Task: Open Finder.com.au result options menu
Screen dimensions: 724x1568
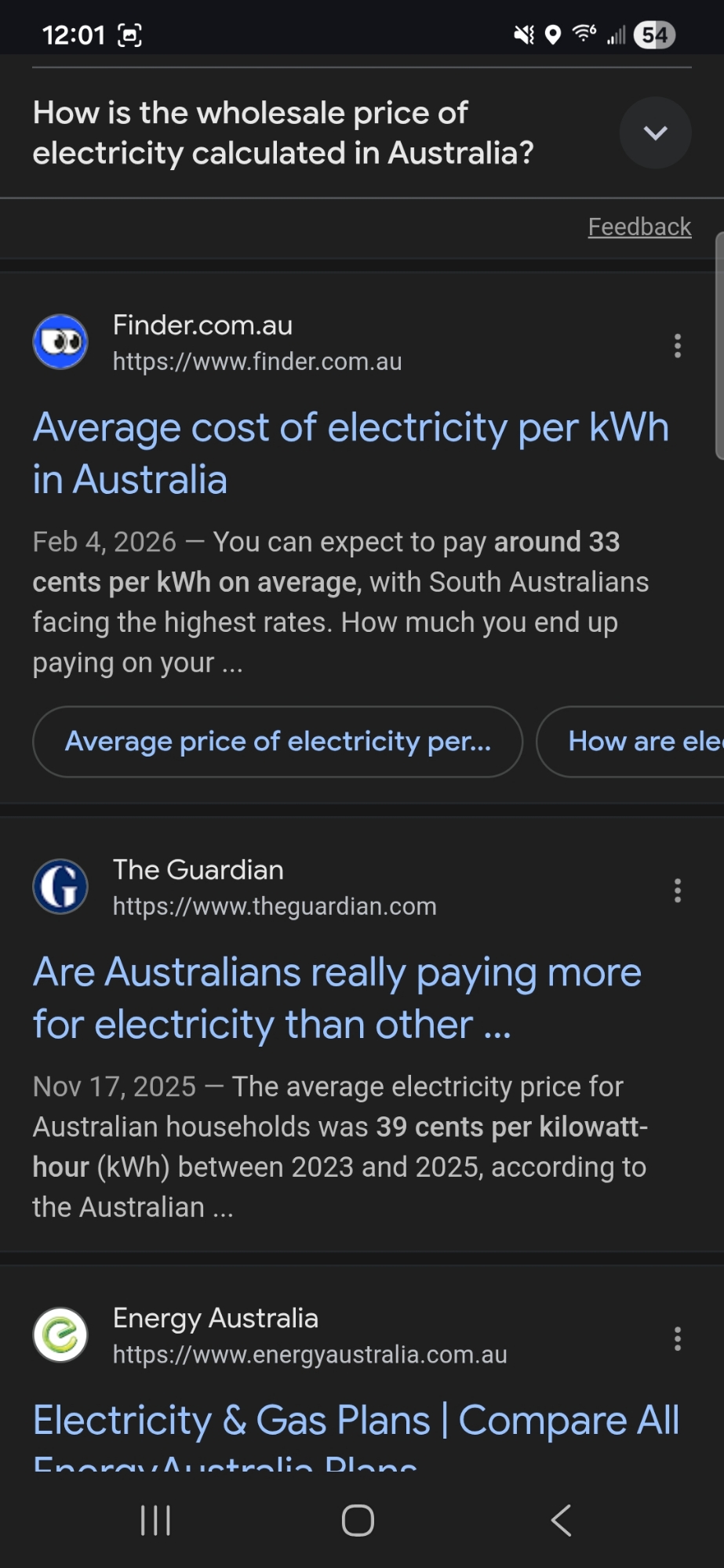Action: (x=677, y=346)
